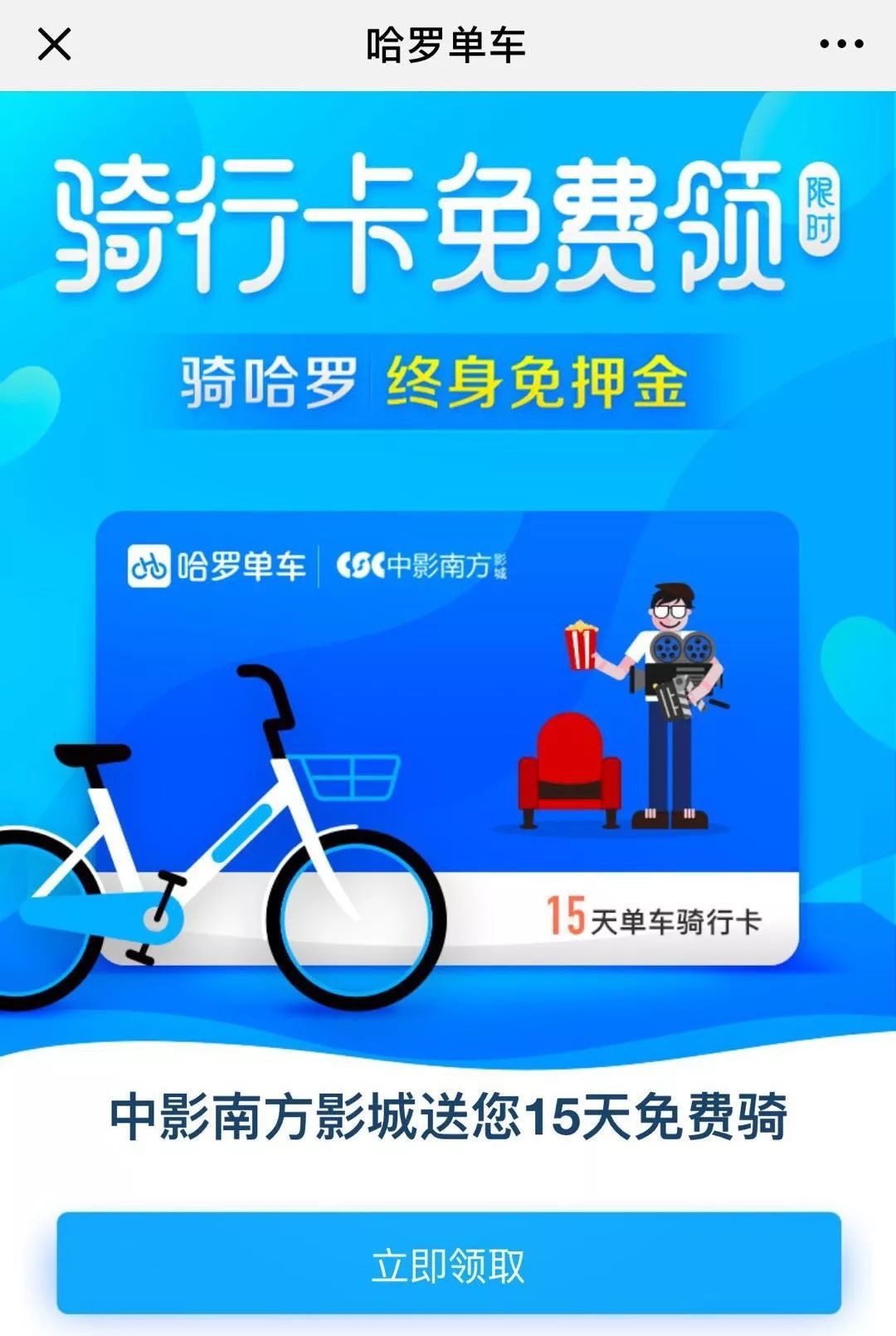Viewport: 896px width, 1336px height.
Task: Tap 立即领取 to claim the riding card
Action: (448, 1264)
